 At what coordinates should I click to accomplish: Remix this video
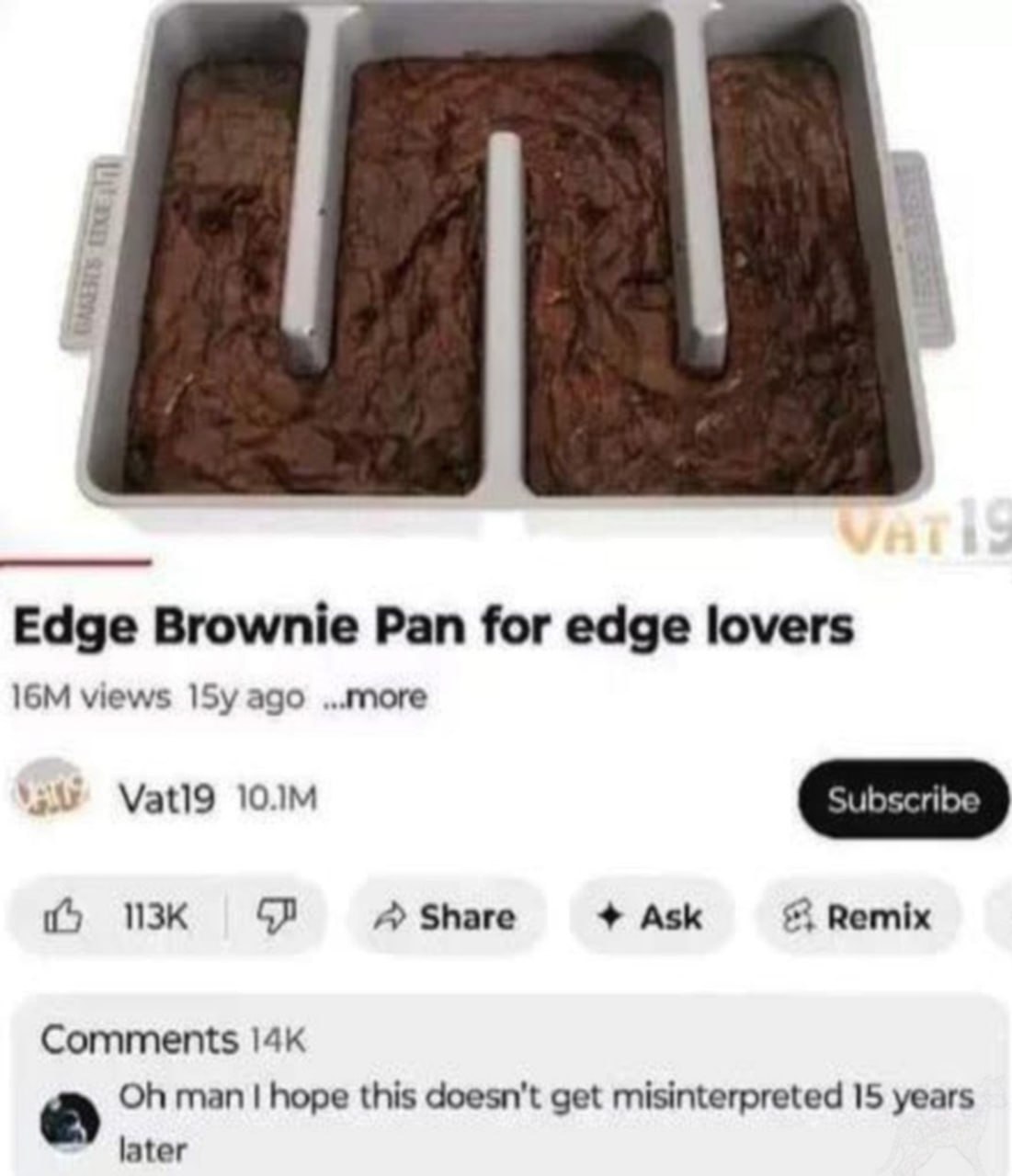[x=857, y=916]
